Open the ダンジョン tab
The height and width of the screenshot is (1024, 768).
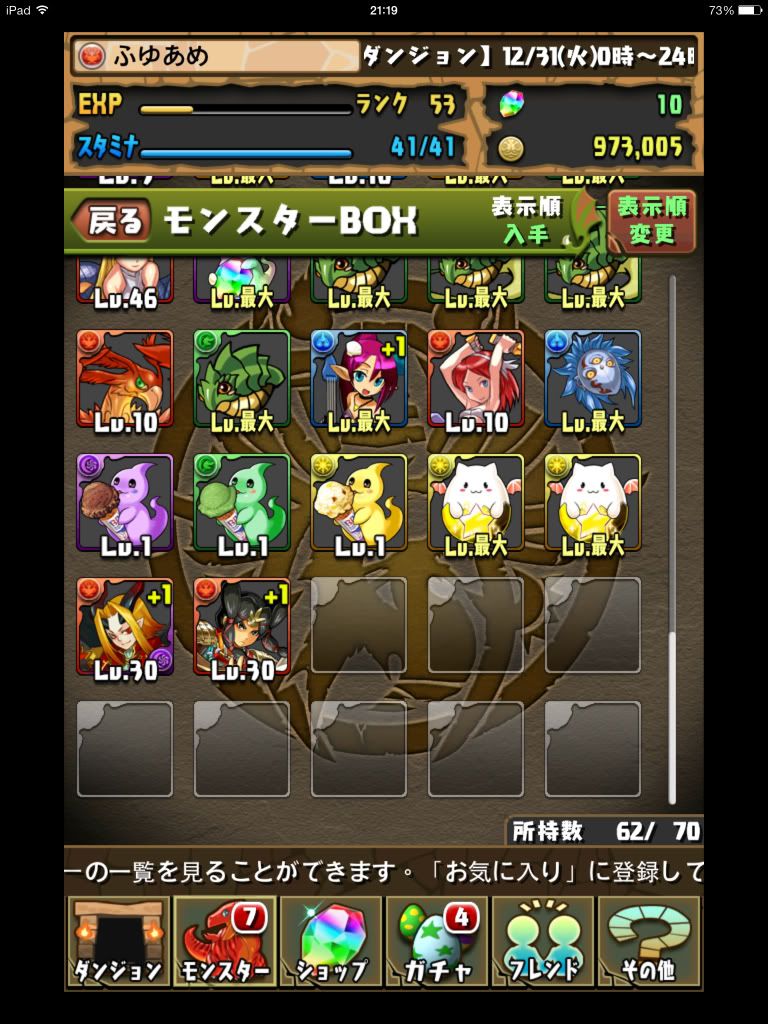(117, 942)
